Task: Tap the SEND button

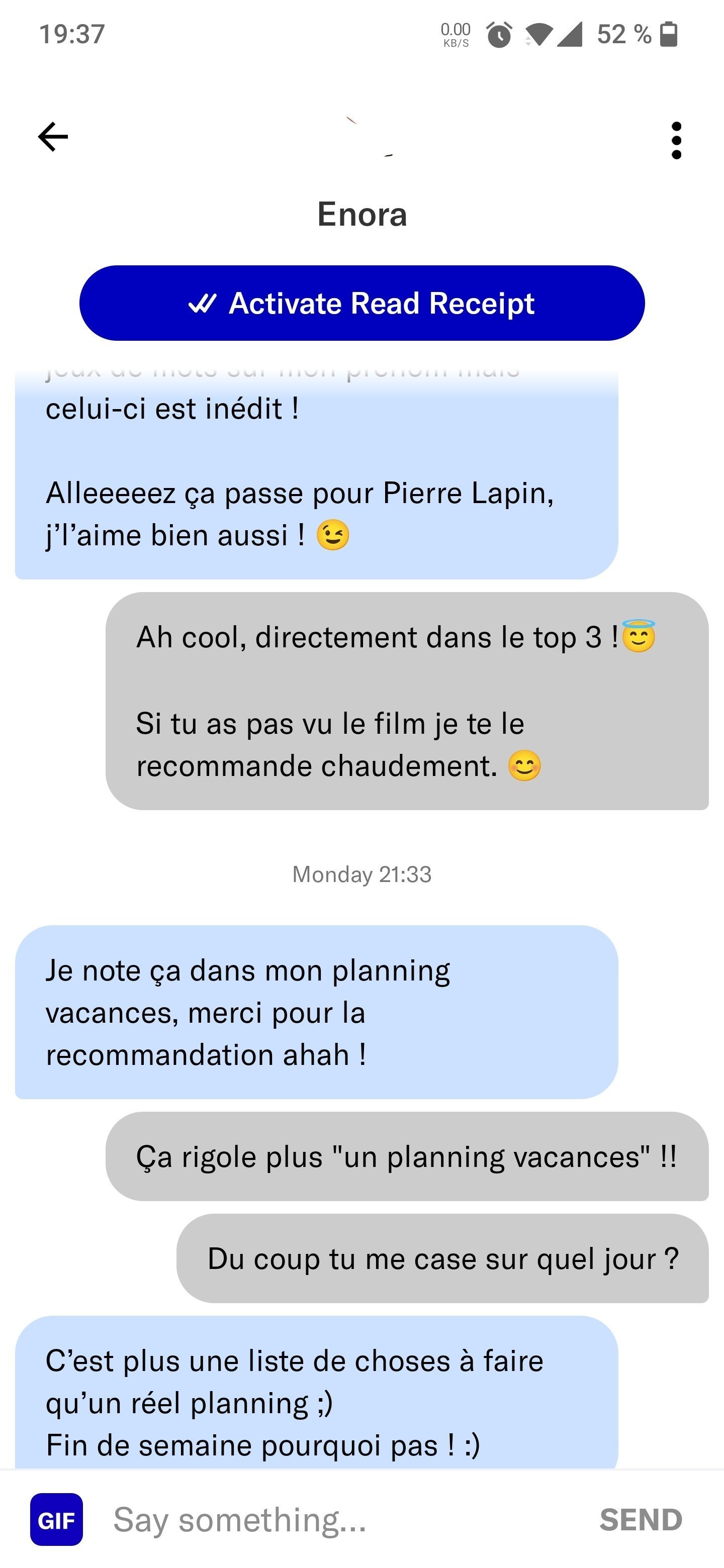Action: pyautogui.click(x=641, y=1520)
